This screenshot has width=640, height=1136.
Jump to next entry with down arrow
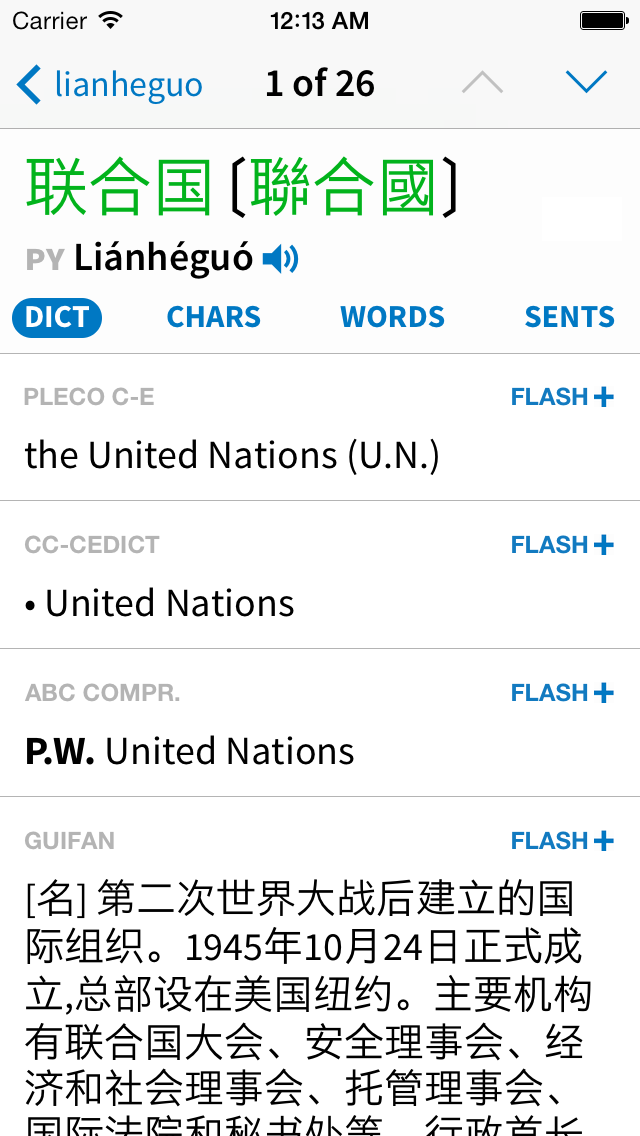pos(586,82)
